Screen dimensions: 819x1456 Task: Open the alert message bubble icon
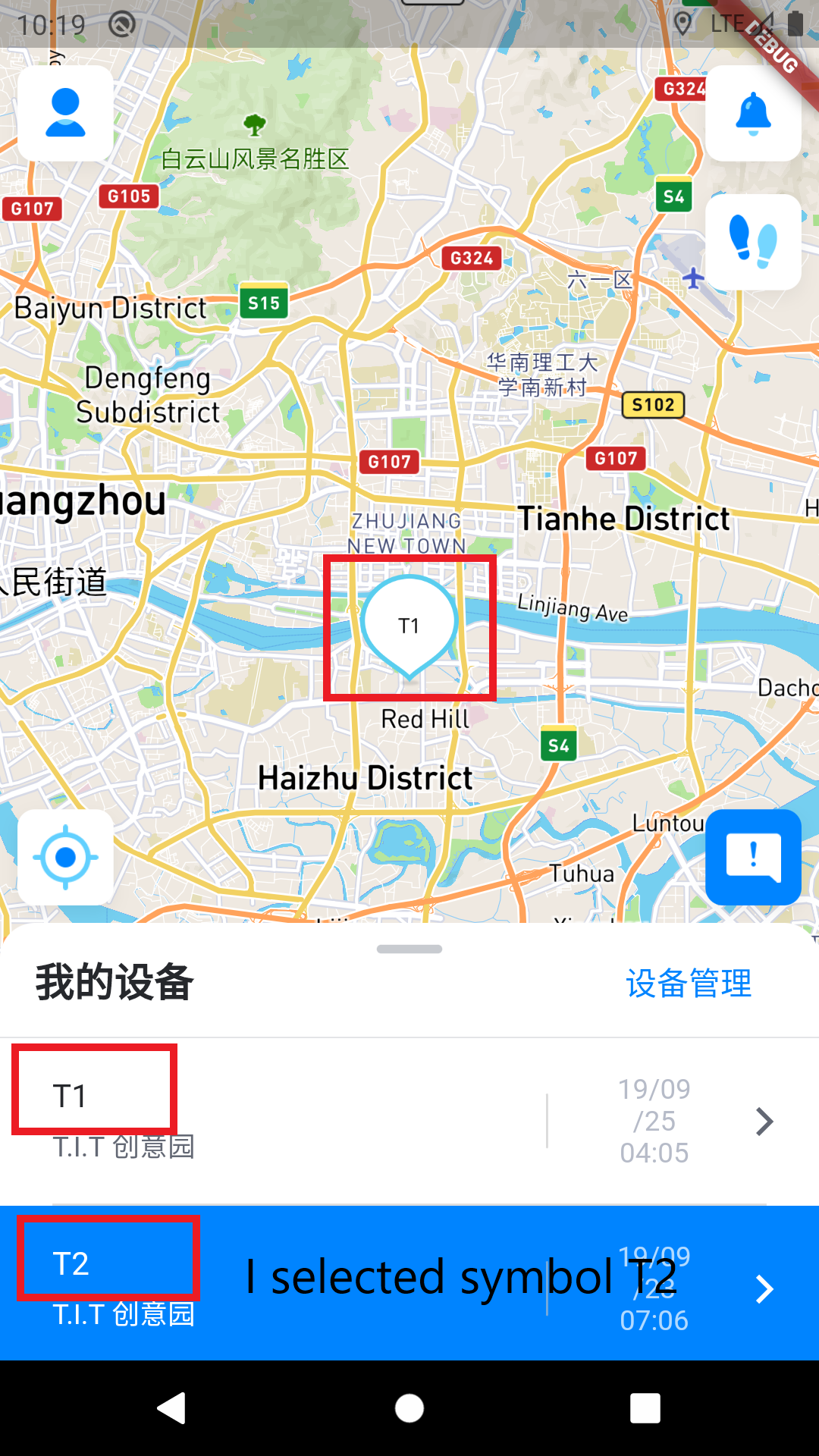(x=753, y=857)
